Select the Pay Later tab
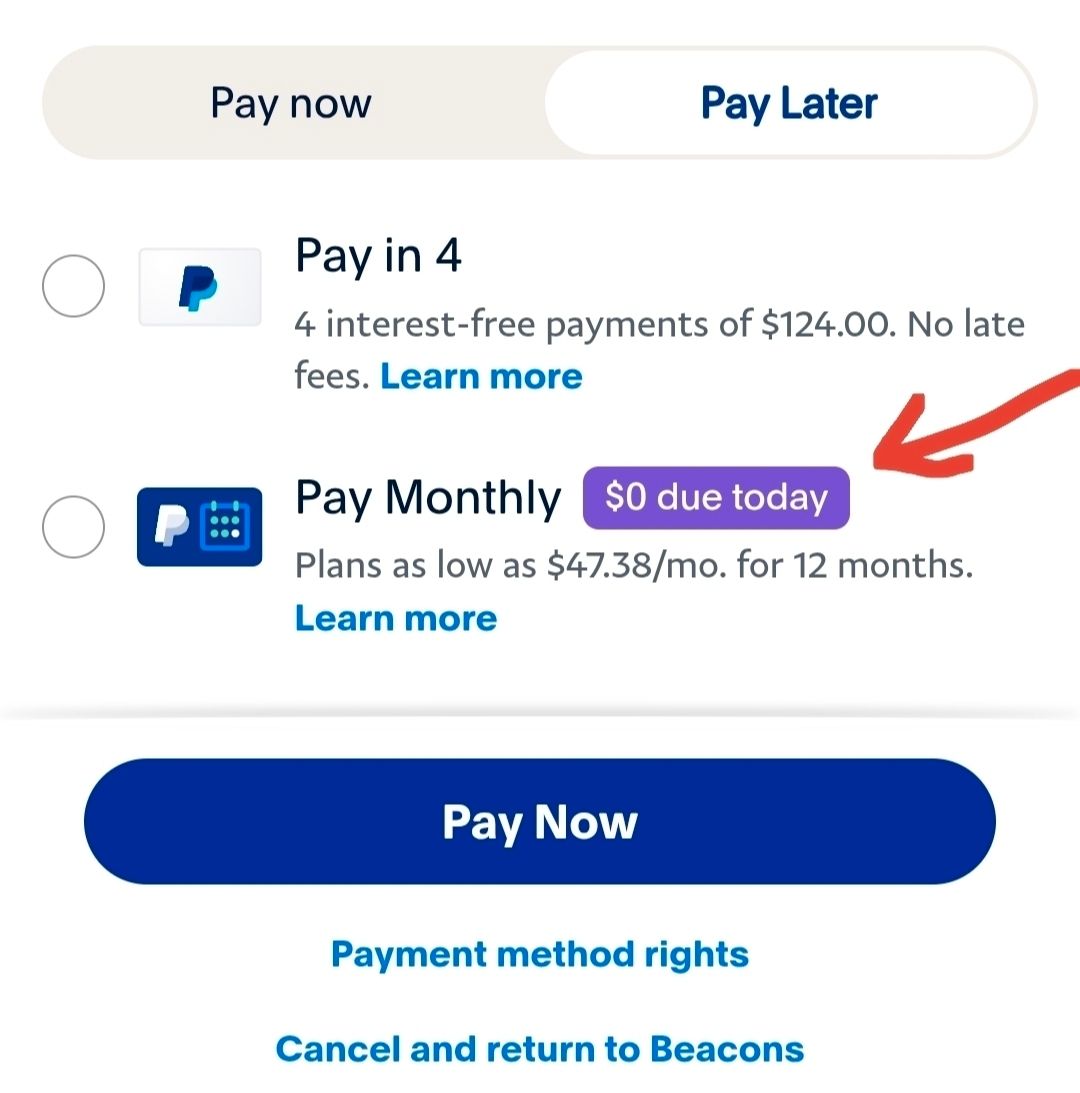1080x1093 pixels. (788, 103)
